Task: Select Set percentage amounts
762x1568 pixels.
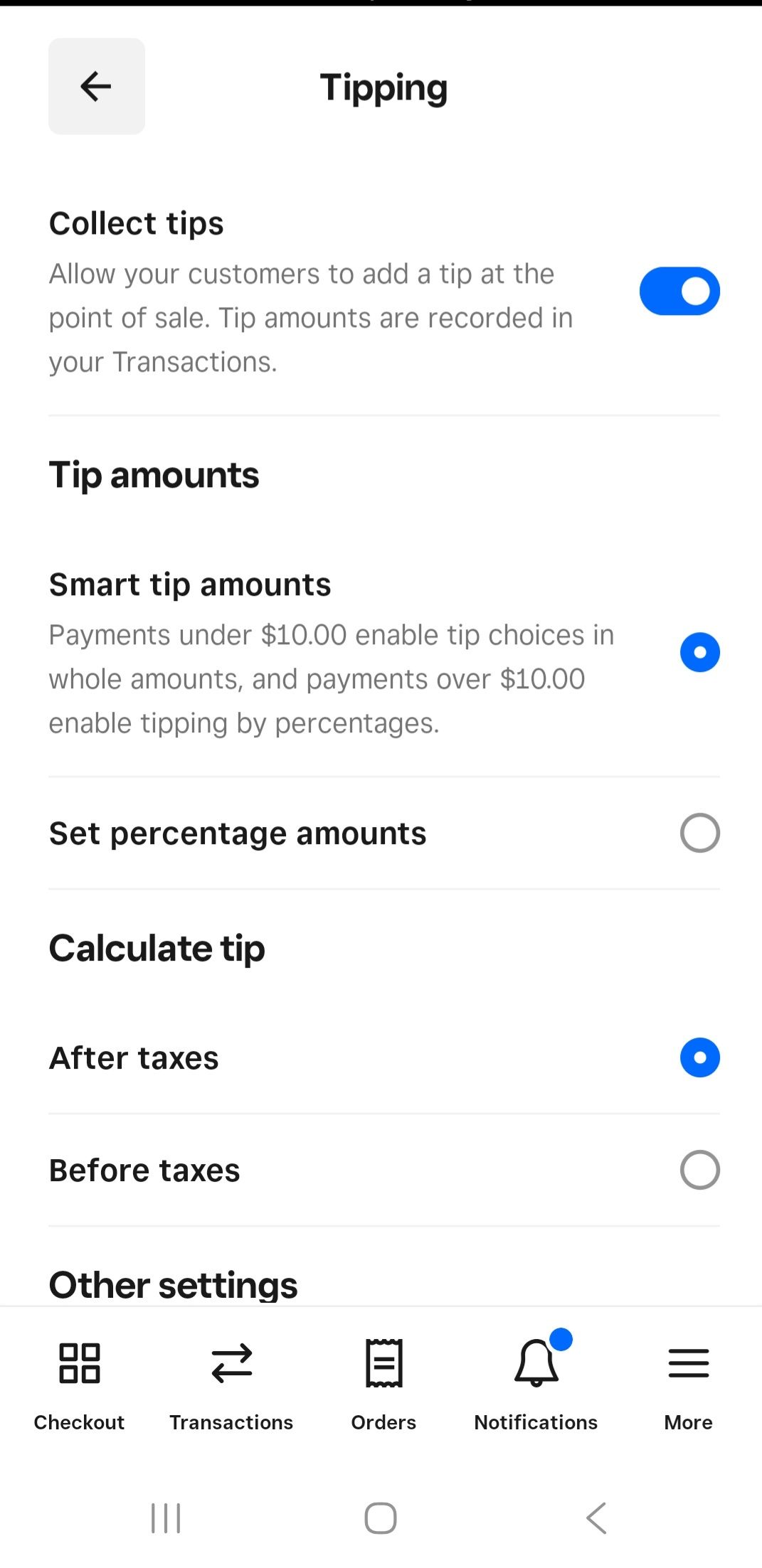Action: pyautogui.click(x=700, y=833)
